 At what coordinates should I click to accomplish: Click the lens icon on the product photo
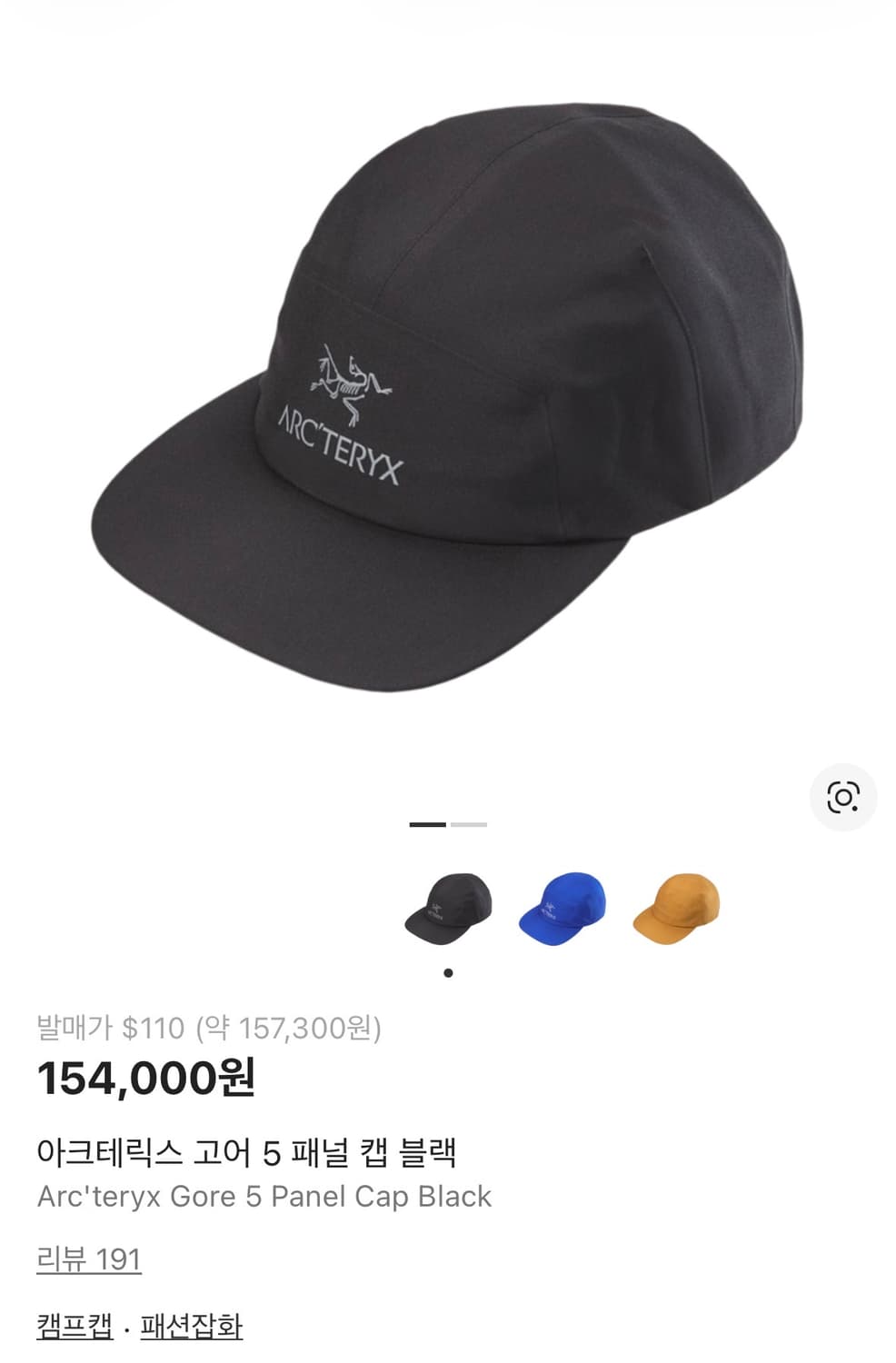tap(842, 800)
